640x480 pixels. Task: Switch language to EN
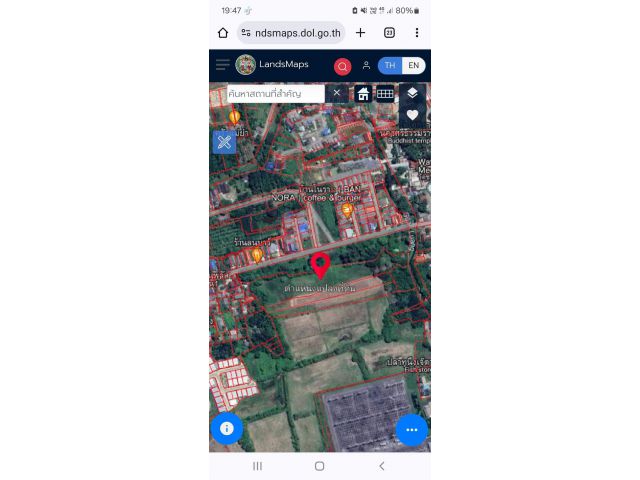tap(413, 66)
